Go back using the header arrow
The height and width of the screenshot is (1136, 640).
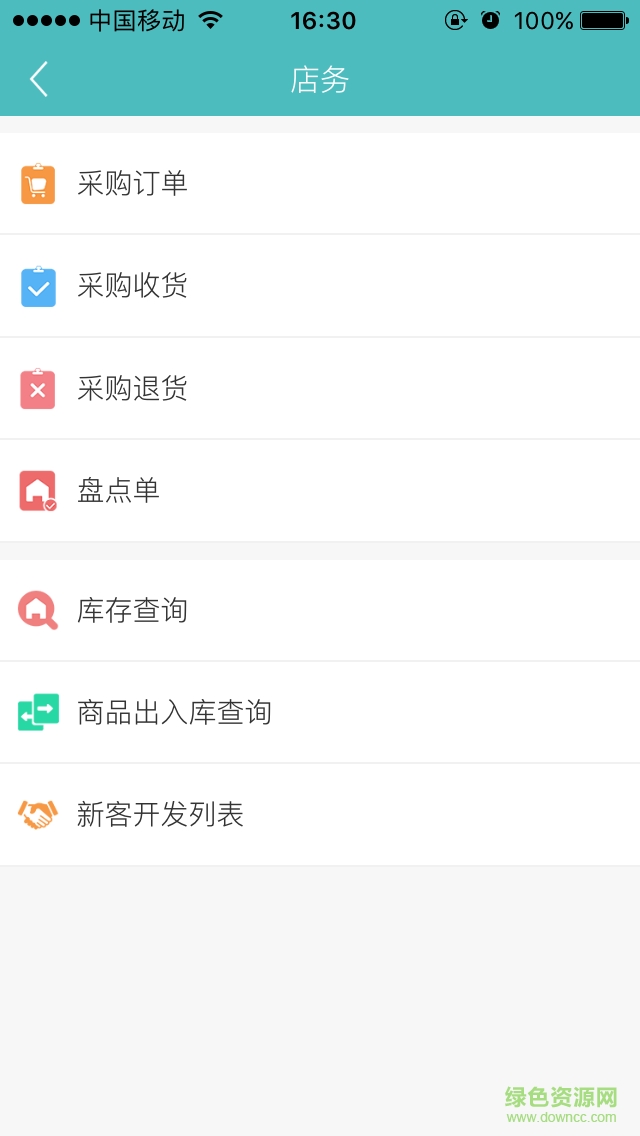click(39, 79)
